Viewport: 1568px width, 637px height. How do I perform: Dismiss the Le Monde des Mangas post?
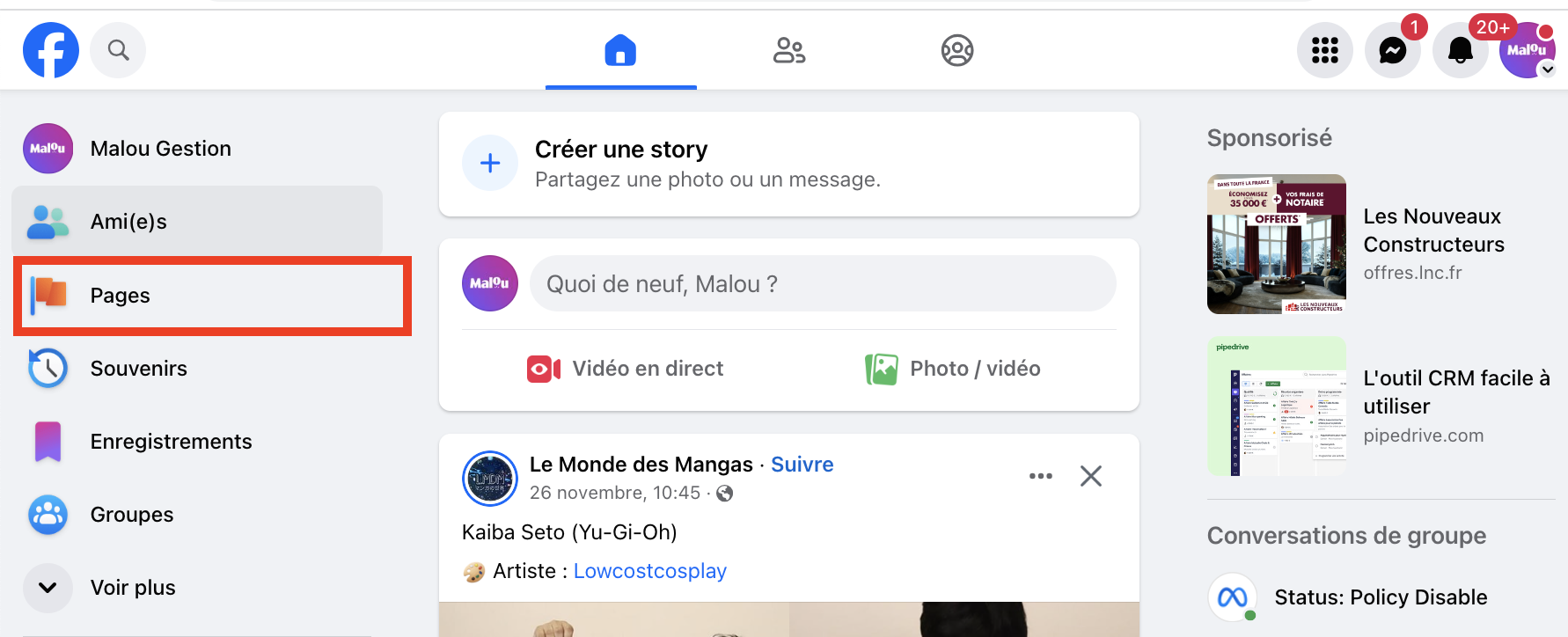click(1090, 476)
